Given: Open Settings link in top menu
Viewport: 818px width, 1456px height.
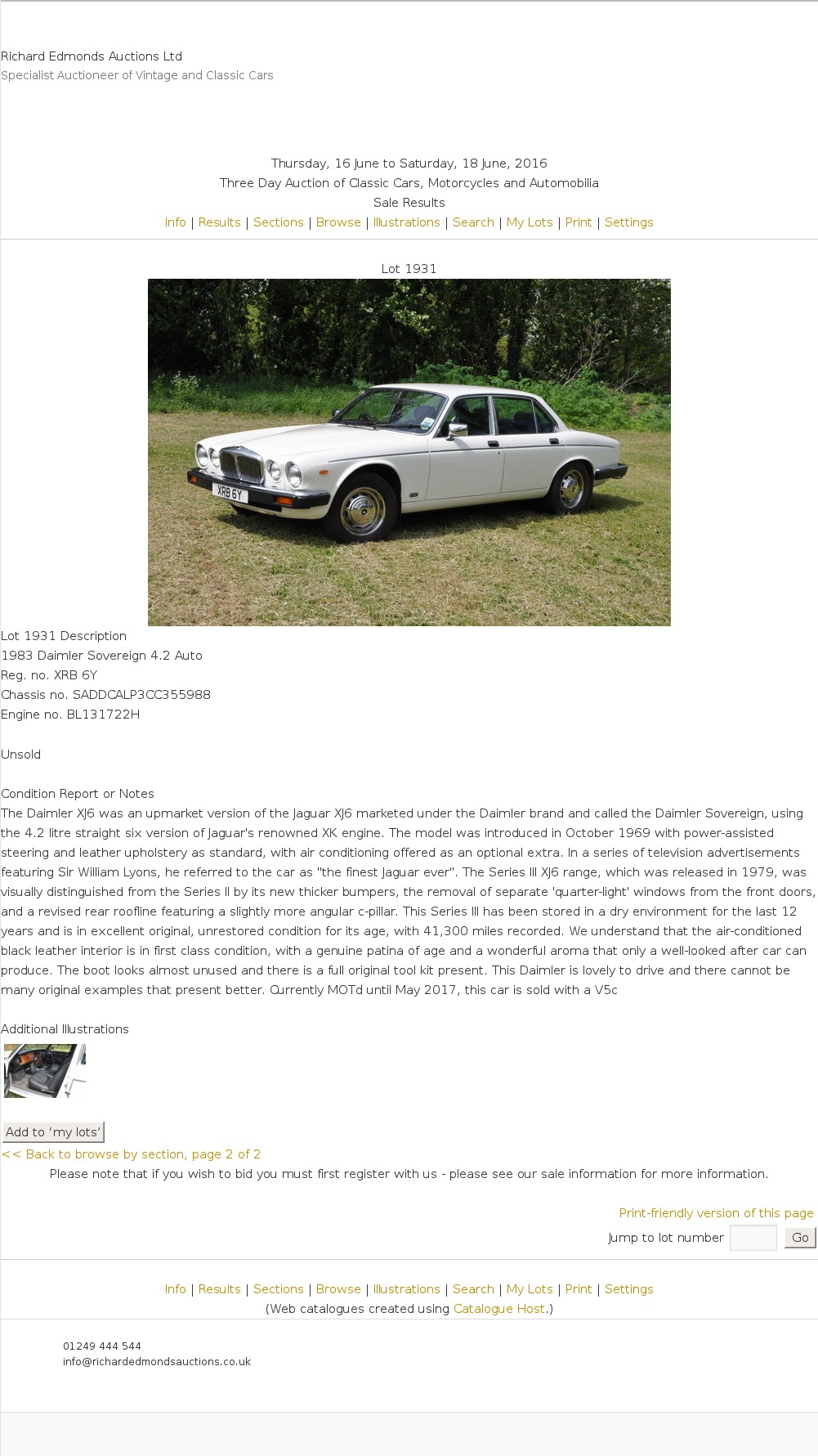Looking at the screenshot, I should (628, 222).
